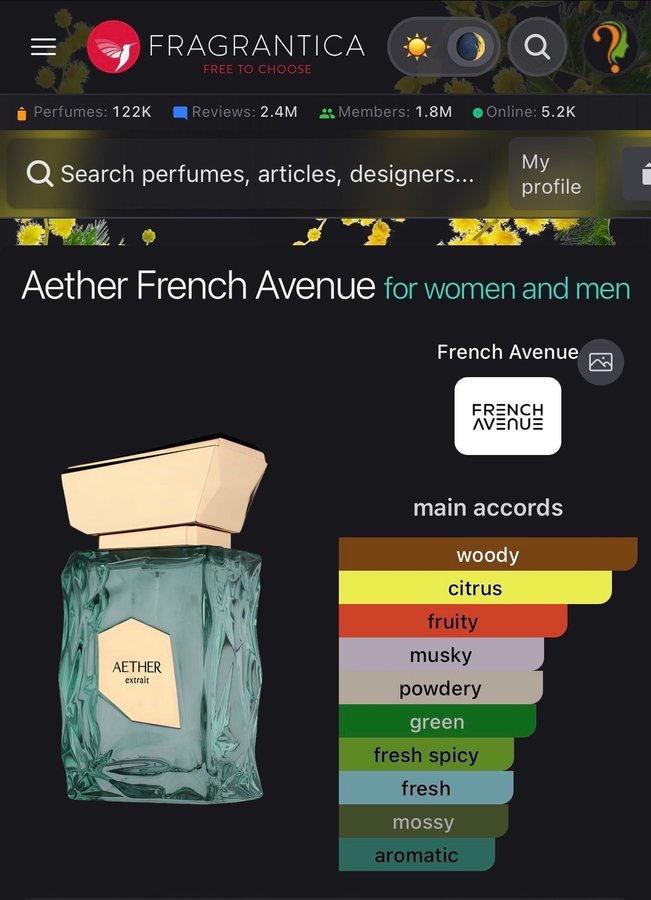Toggle the light/dark theme switch
Screen dimensions: 651x900
pyautogui.click(x=443, y=47)
